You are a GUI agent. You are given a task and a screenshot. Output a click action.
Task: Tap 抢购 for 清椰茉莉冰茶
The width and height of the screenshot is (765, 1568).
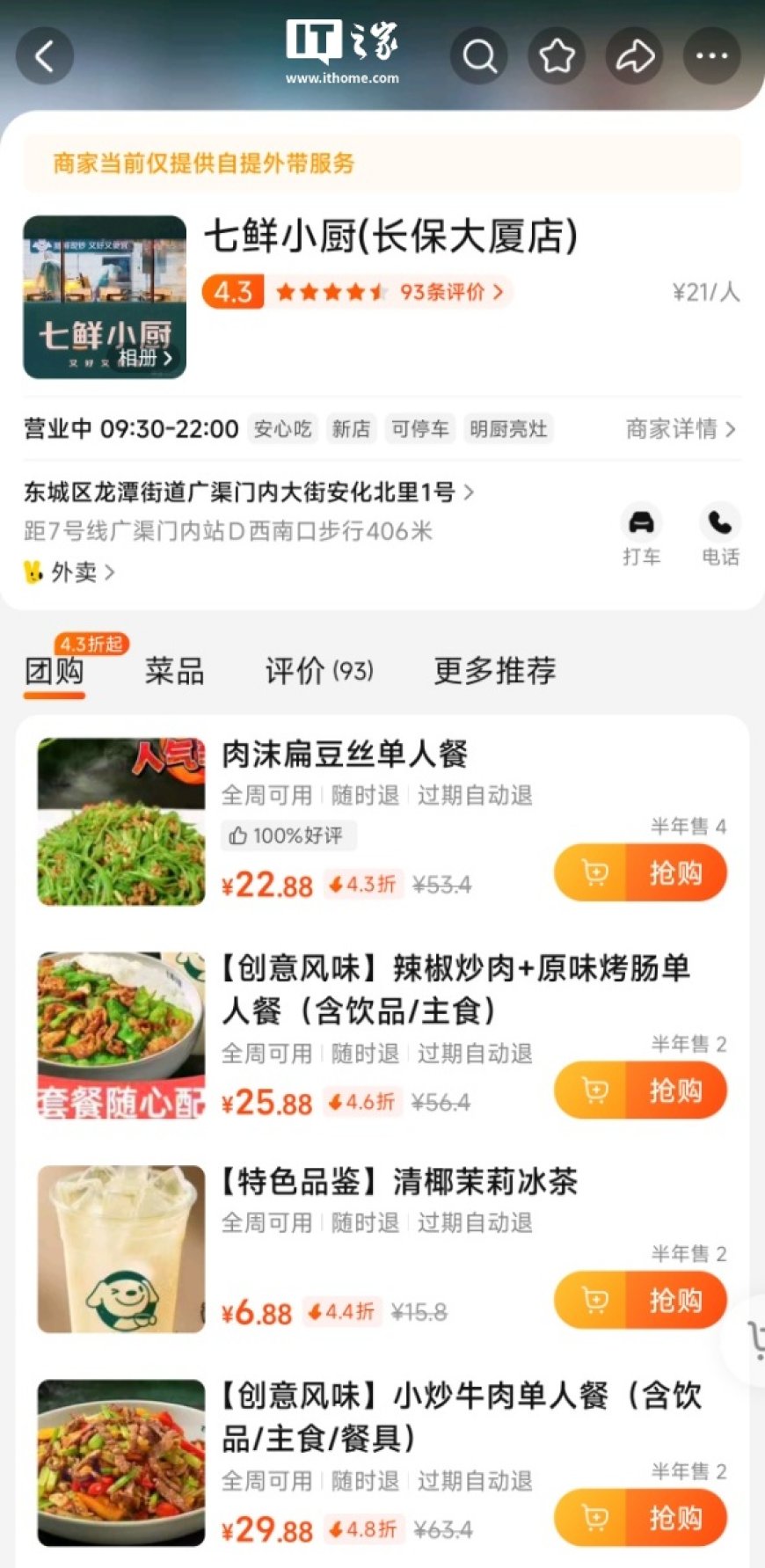676,1301
